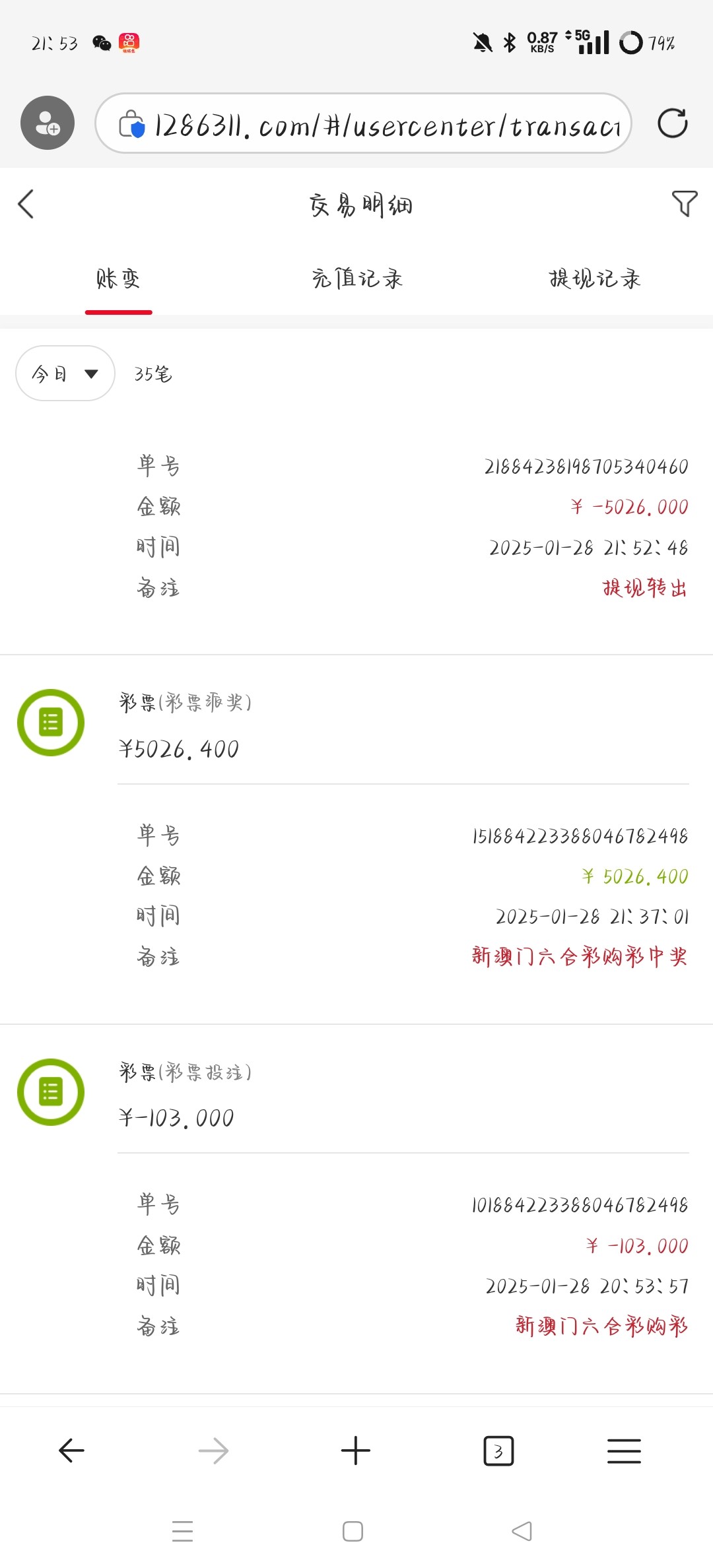This screenshot has width=713, height=1568.
Task: Open the browser account avatar button
Action: 48,123
